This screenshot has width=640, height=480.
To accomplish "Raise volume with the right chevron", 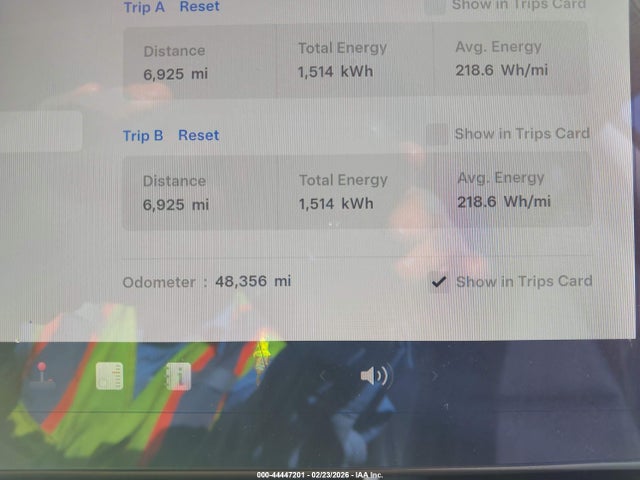I will tap(434, 376).
